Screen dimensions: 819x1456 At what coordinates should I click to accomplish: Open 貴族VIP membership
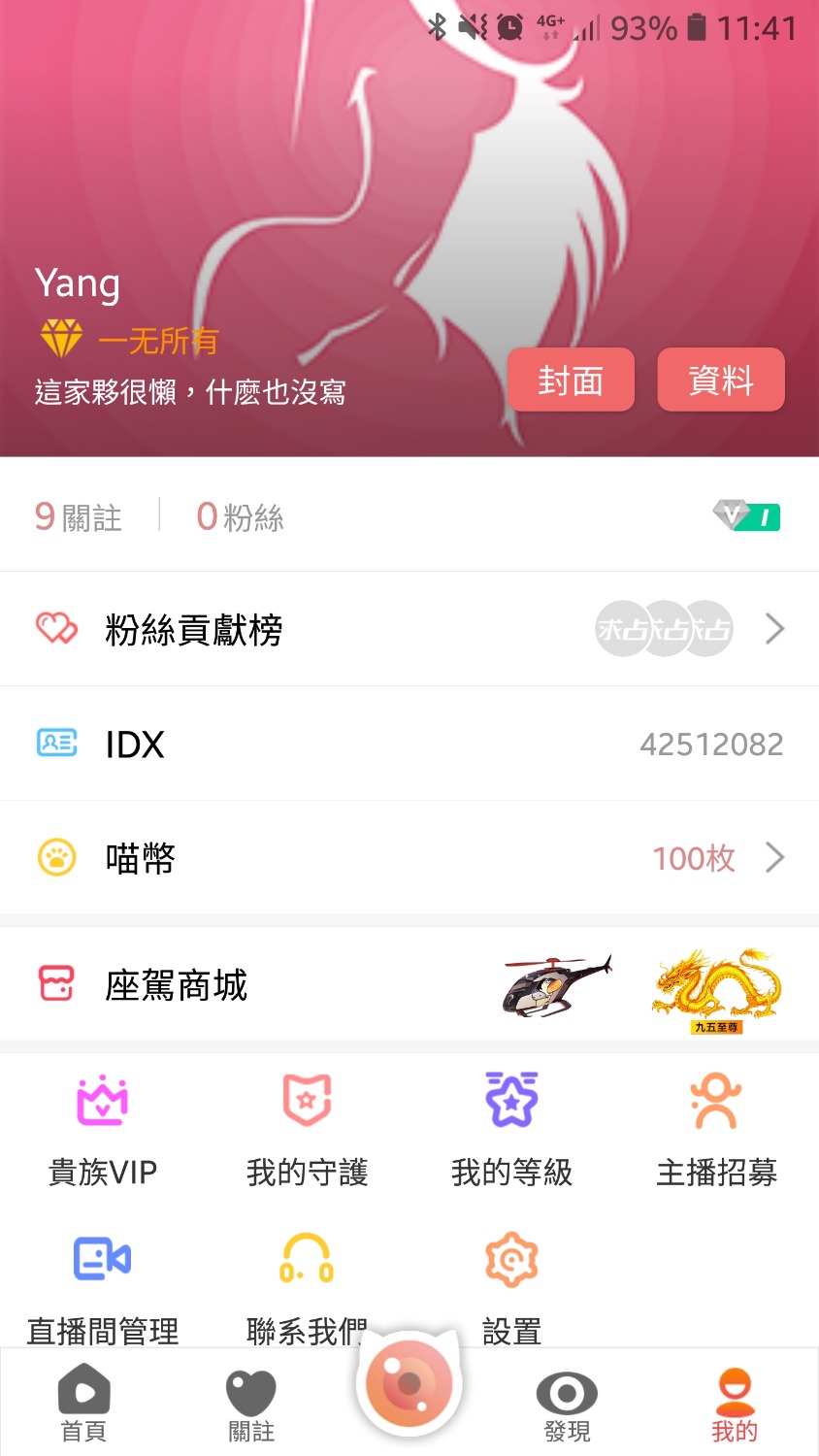point(103,1130)
